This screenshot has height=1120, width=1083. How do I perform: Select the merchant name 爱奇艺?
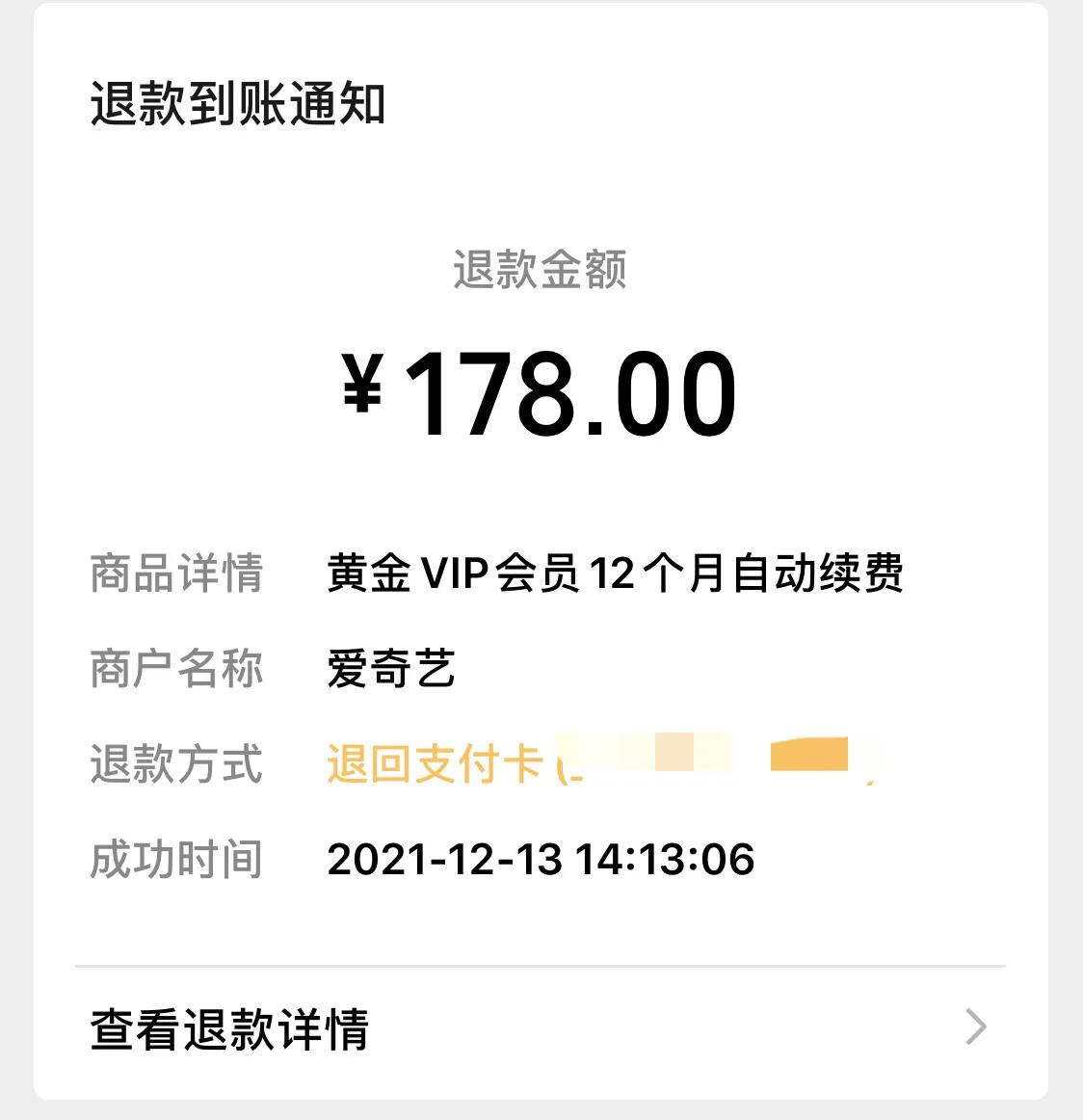(x=391, y=668)
